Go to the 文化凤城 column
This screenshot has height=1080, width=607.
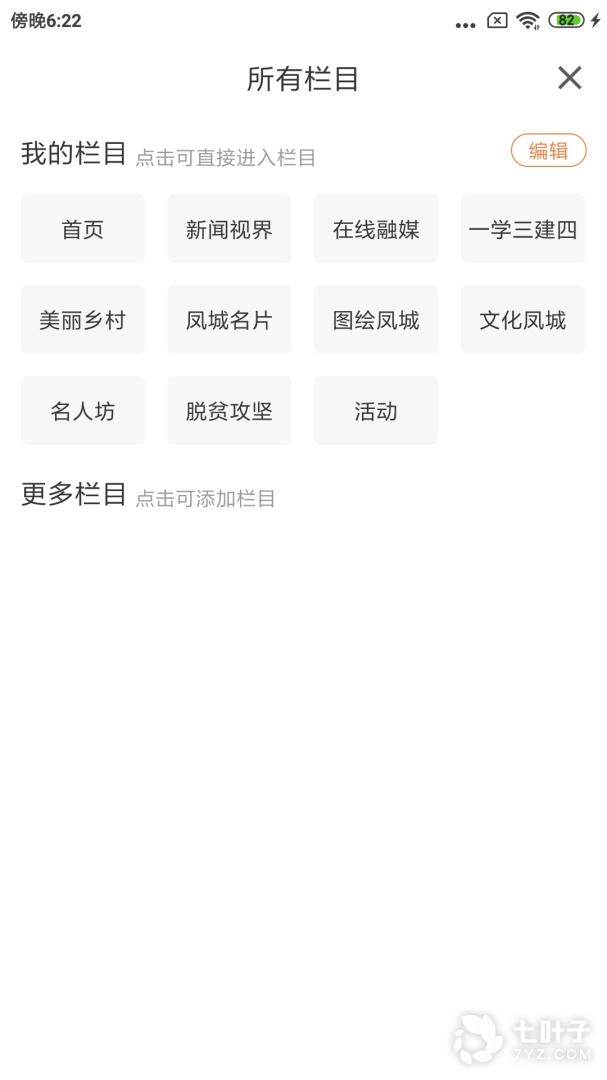pos(523,320)
